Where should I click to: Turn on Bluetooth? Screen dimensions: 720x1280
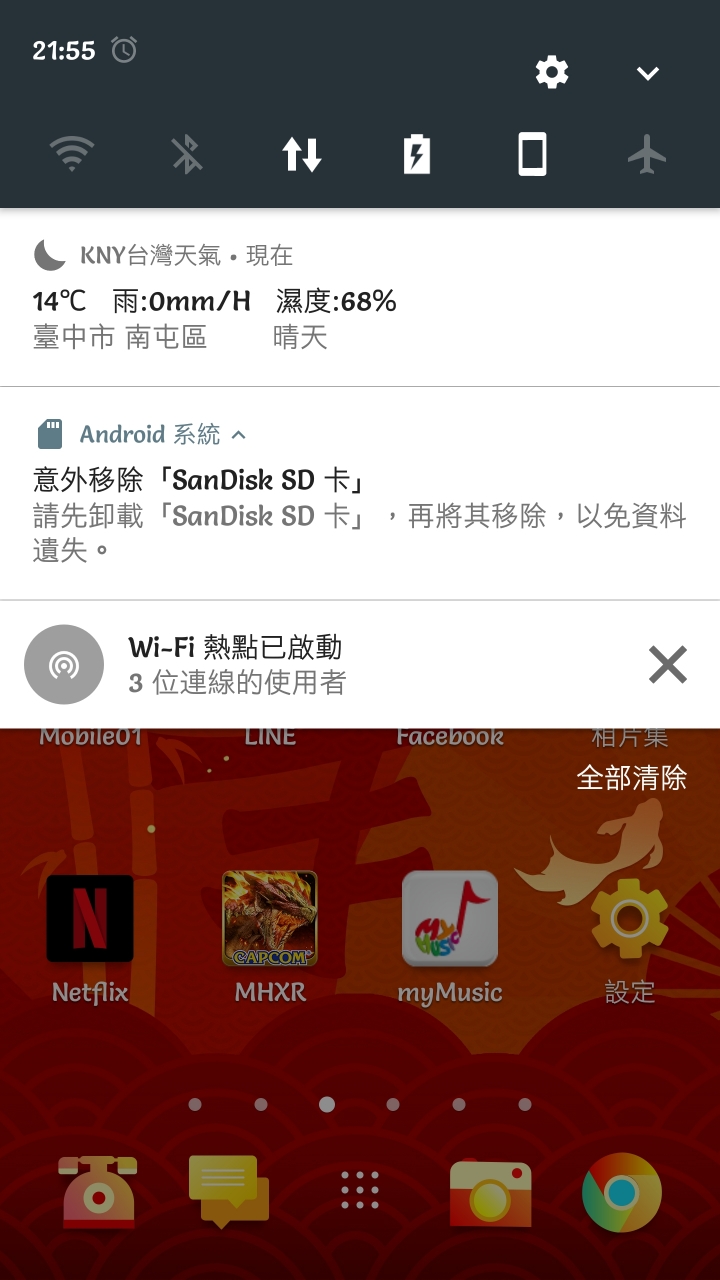point(186,155)
